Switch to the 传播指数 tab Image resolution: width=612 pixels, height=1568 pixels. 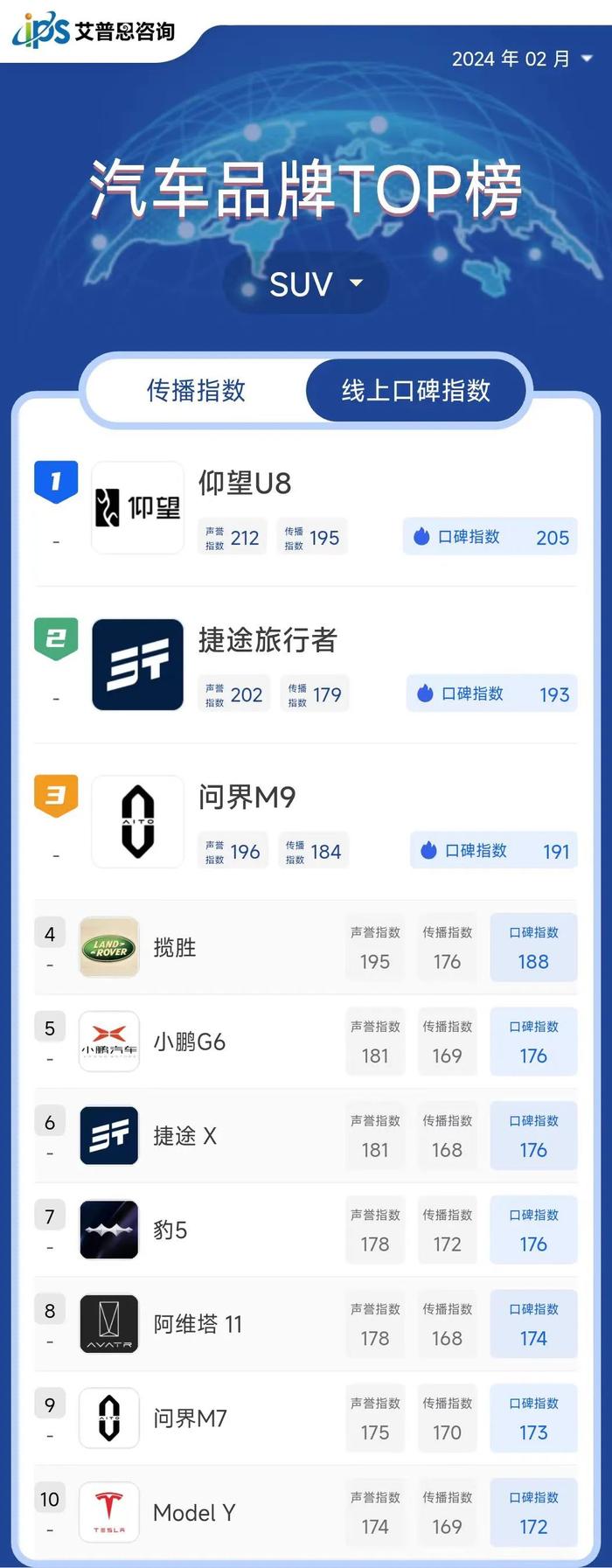click(x=196, y=390)
